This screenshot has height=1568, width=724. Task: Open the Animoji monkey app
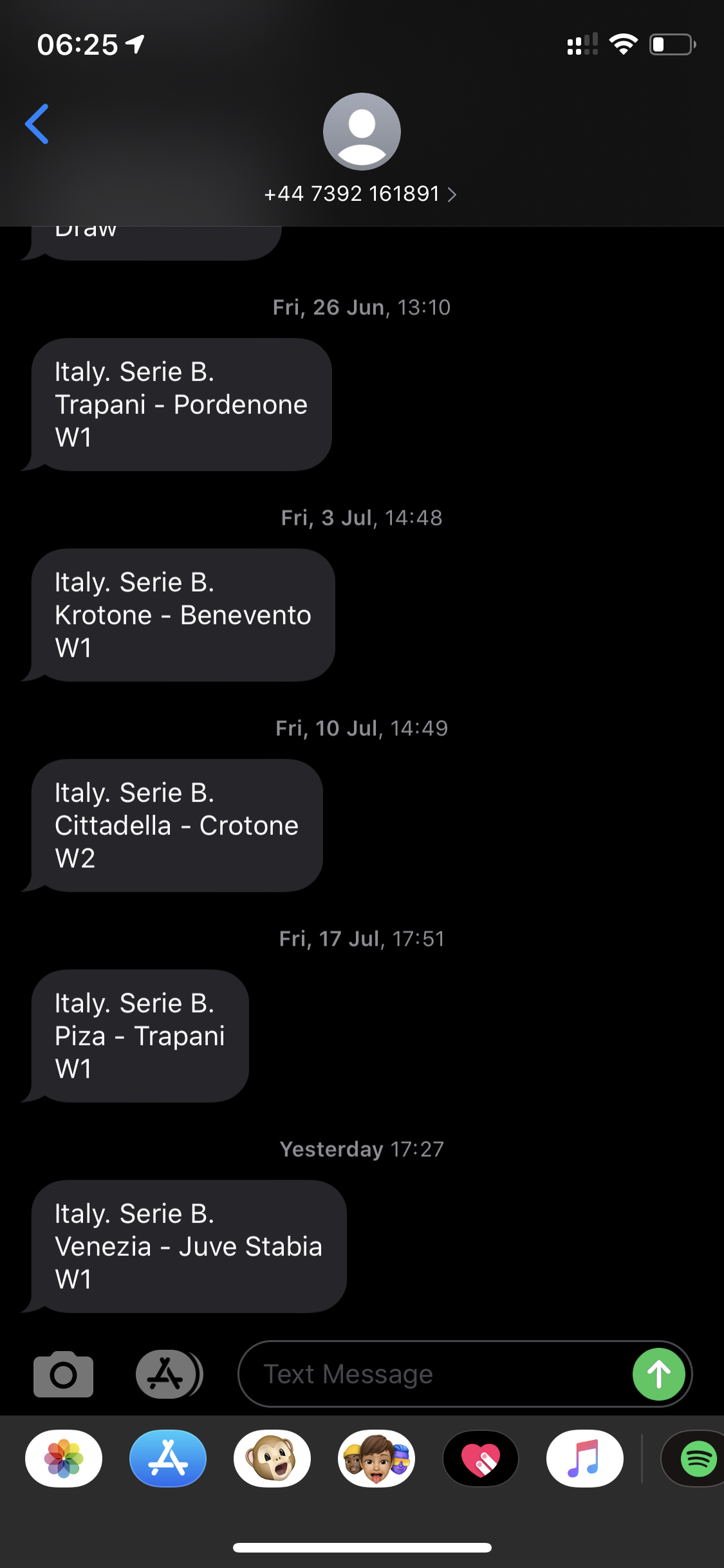pos(272,1459)
